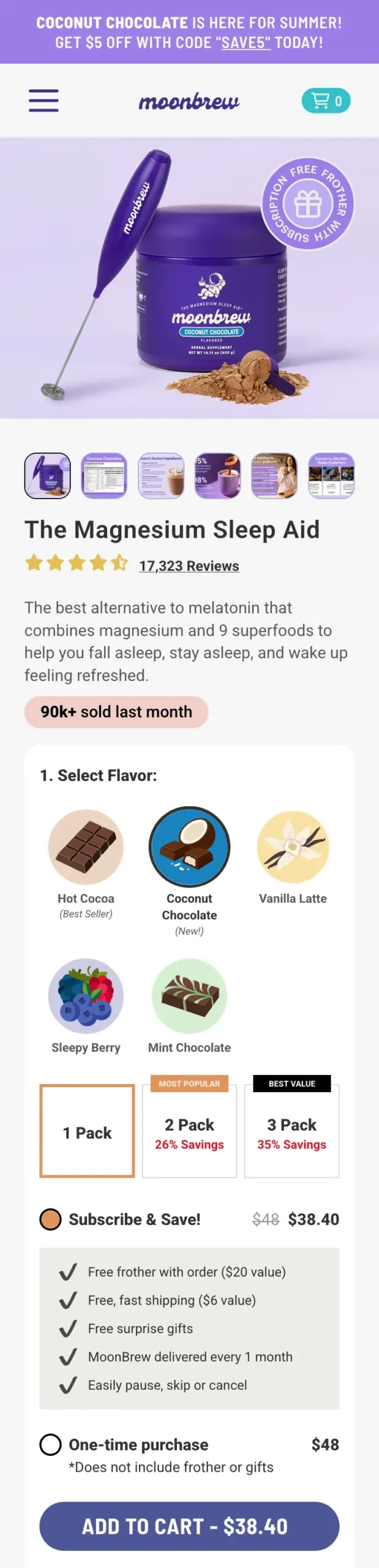Image resolution: width=379 pixels, height=1568 pixels.
Task: Choose the 2 Pack with 26% savings
Action: click(189, 1131)
